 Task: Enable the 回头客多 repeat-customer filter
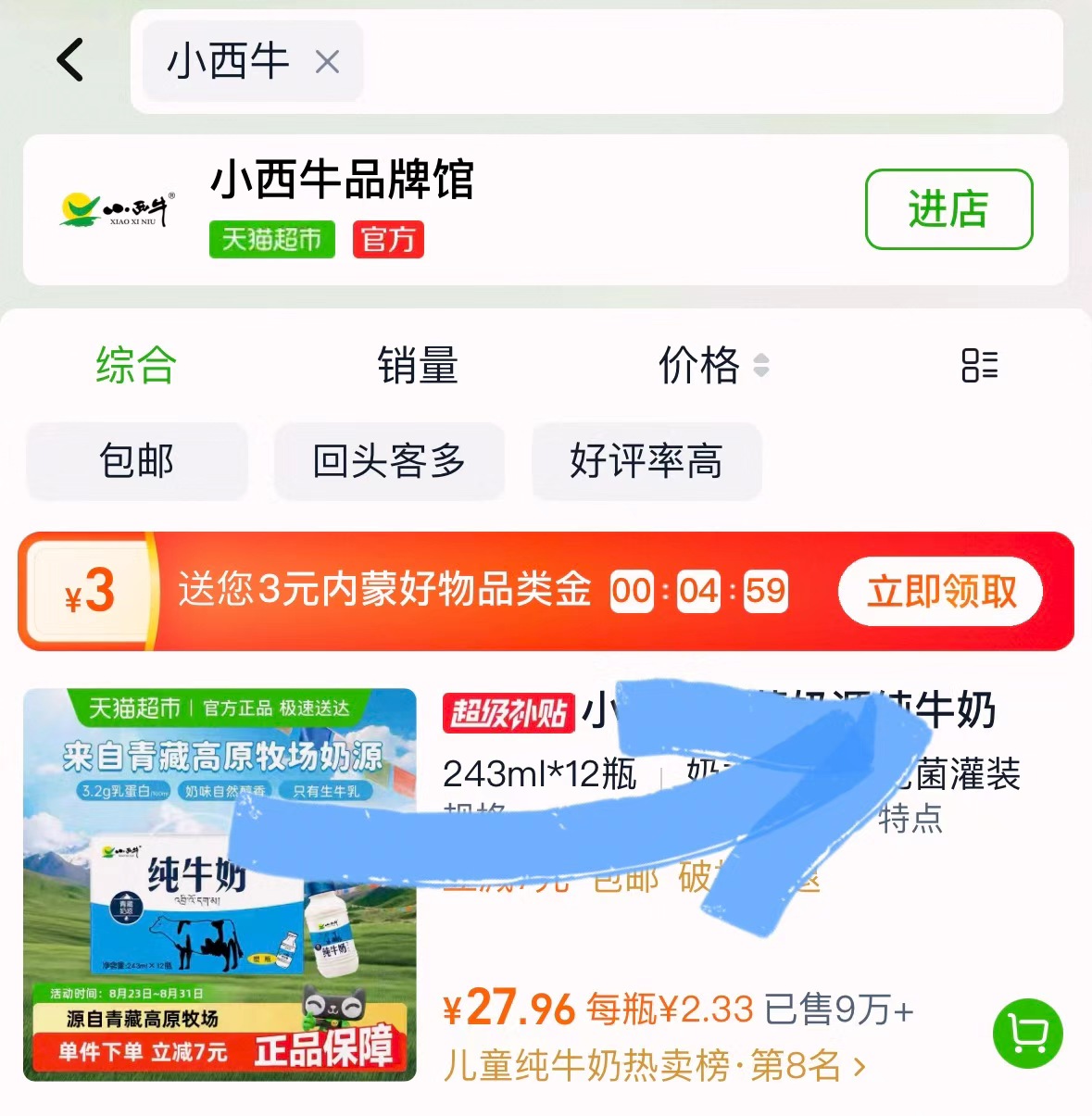tap(389, 462)
